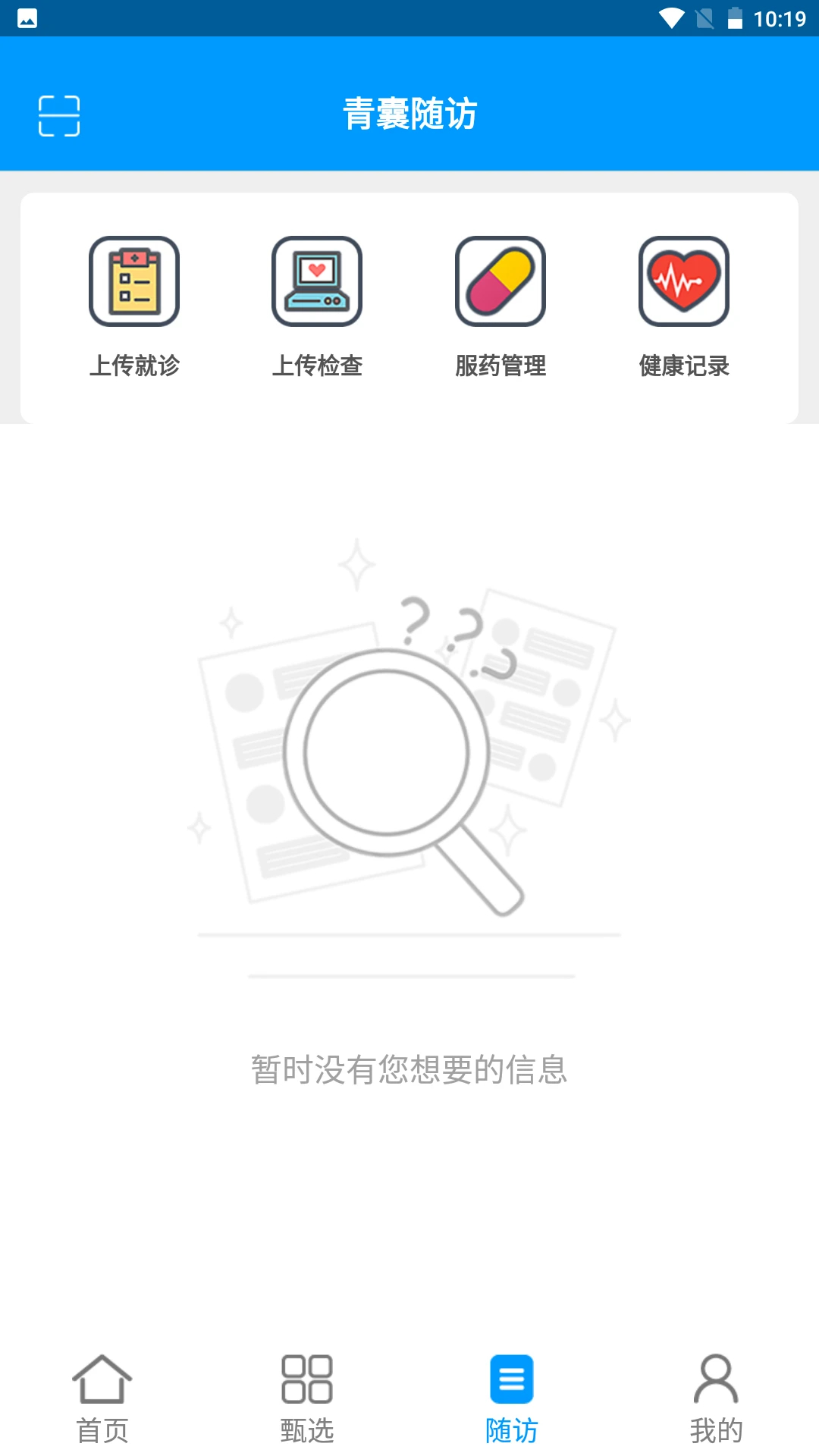Go to the 我的 tab
819x1456 pixels.
click(716, 1398)
